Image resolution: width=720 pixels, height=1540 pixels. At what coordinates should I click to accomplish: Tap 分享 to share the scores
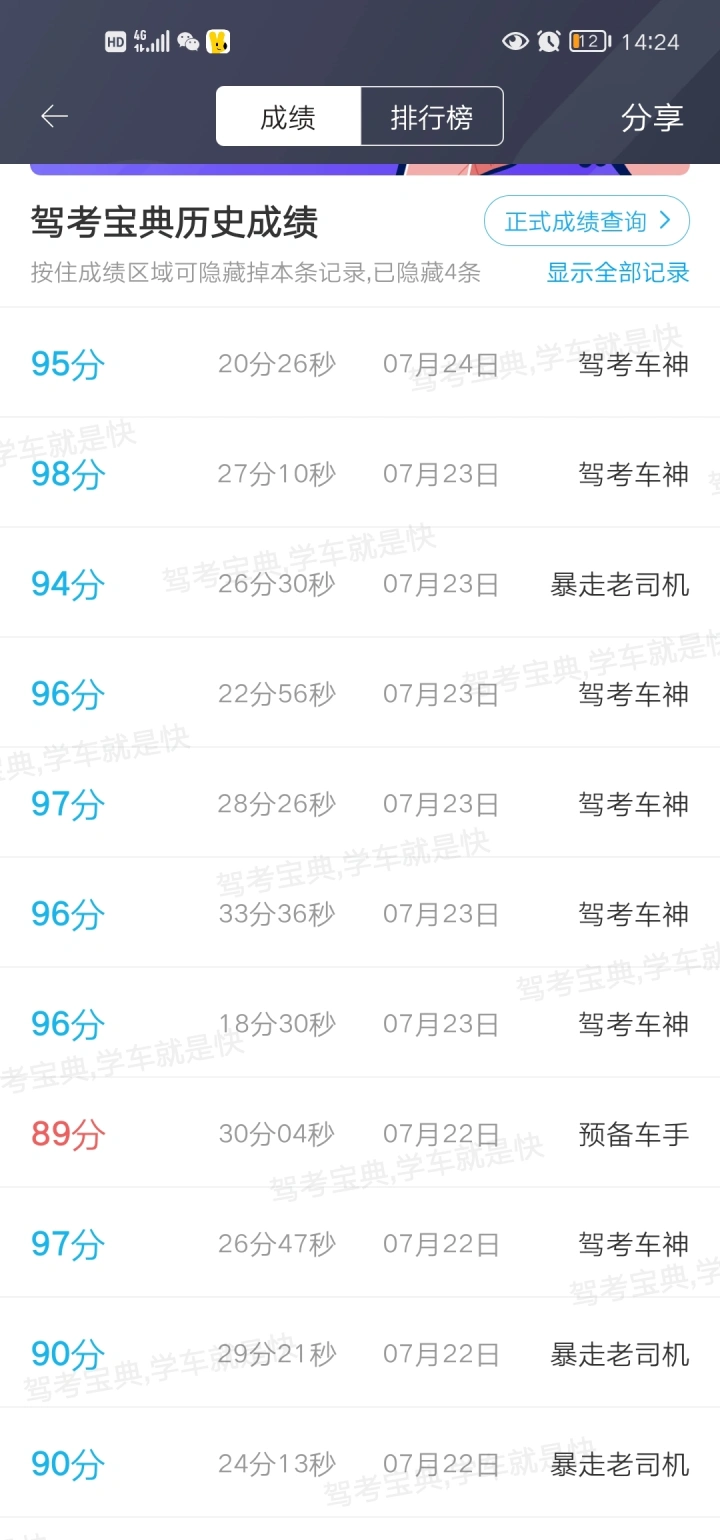652,117
